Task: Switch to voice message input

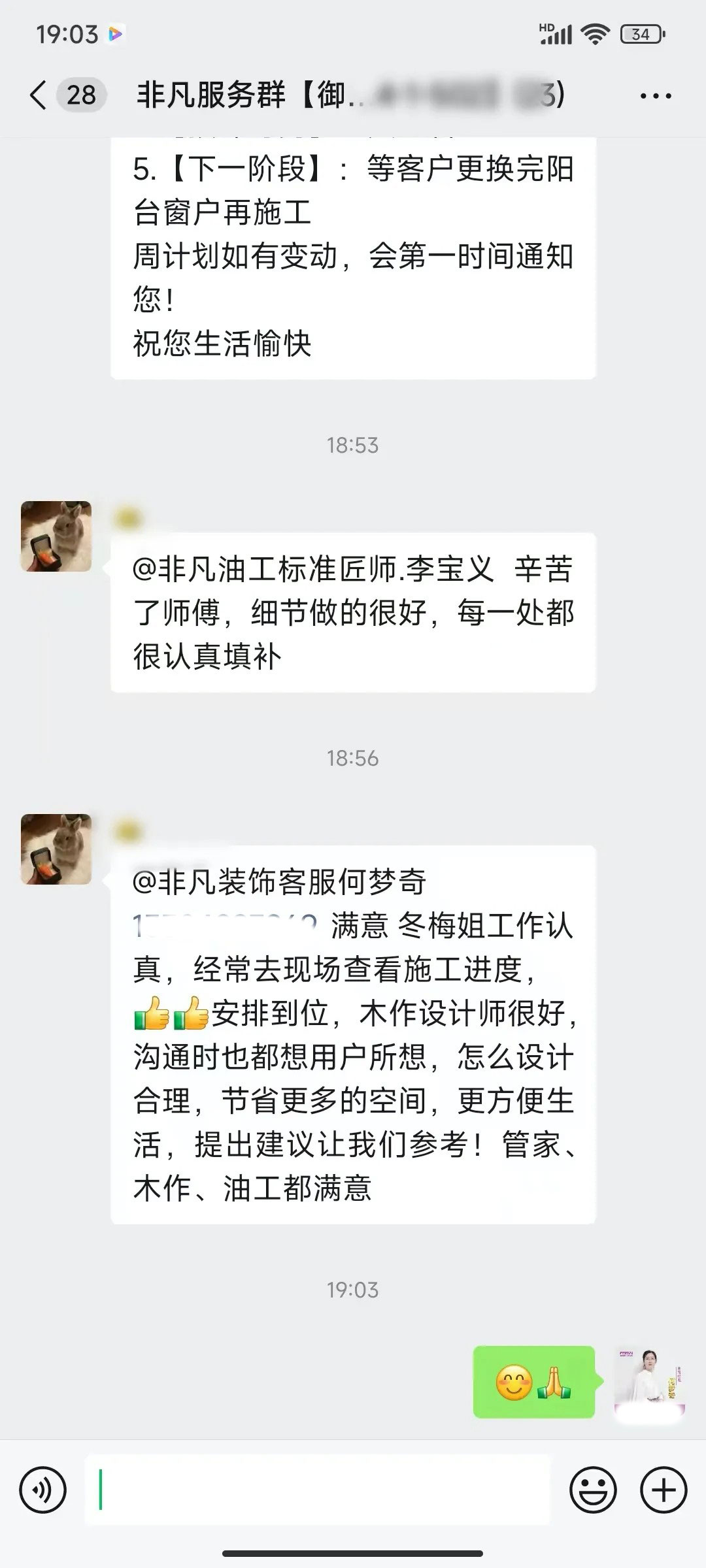Action: (43, 1490)
